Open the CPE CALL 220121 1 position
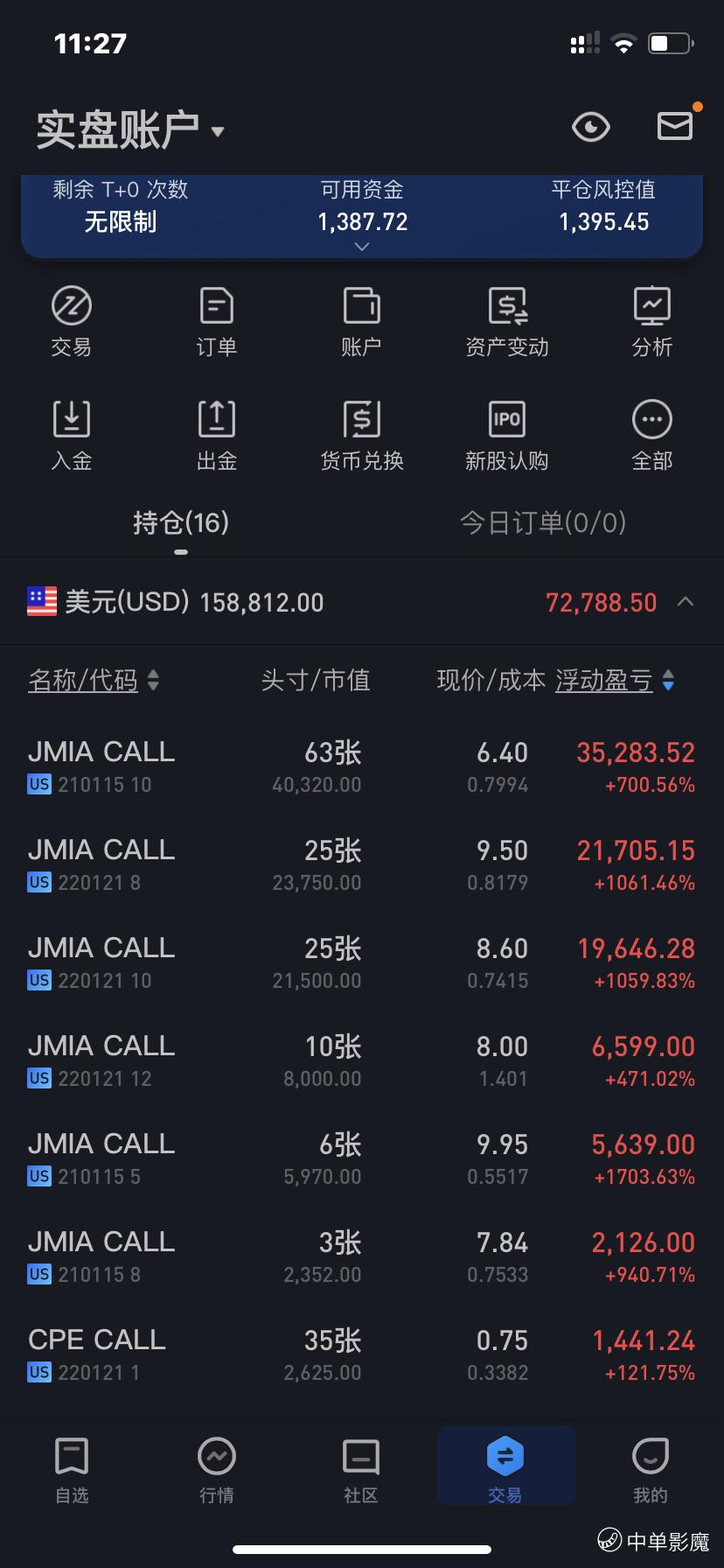 pos(362,1354)
